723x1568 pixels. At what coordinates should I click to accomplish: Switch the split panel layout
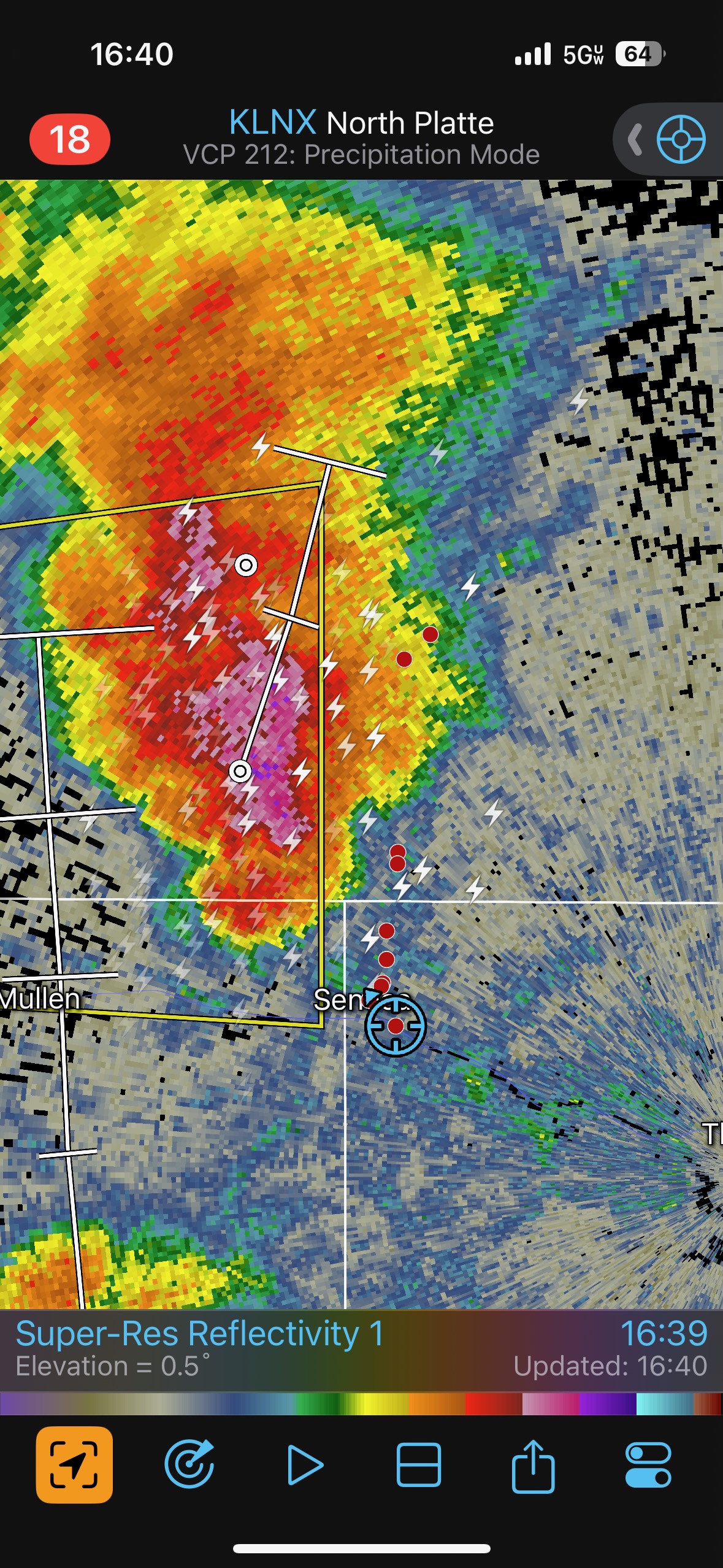point(419,1464)
